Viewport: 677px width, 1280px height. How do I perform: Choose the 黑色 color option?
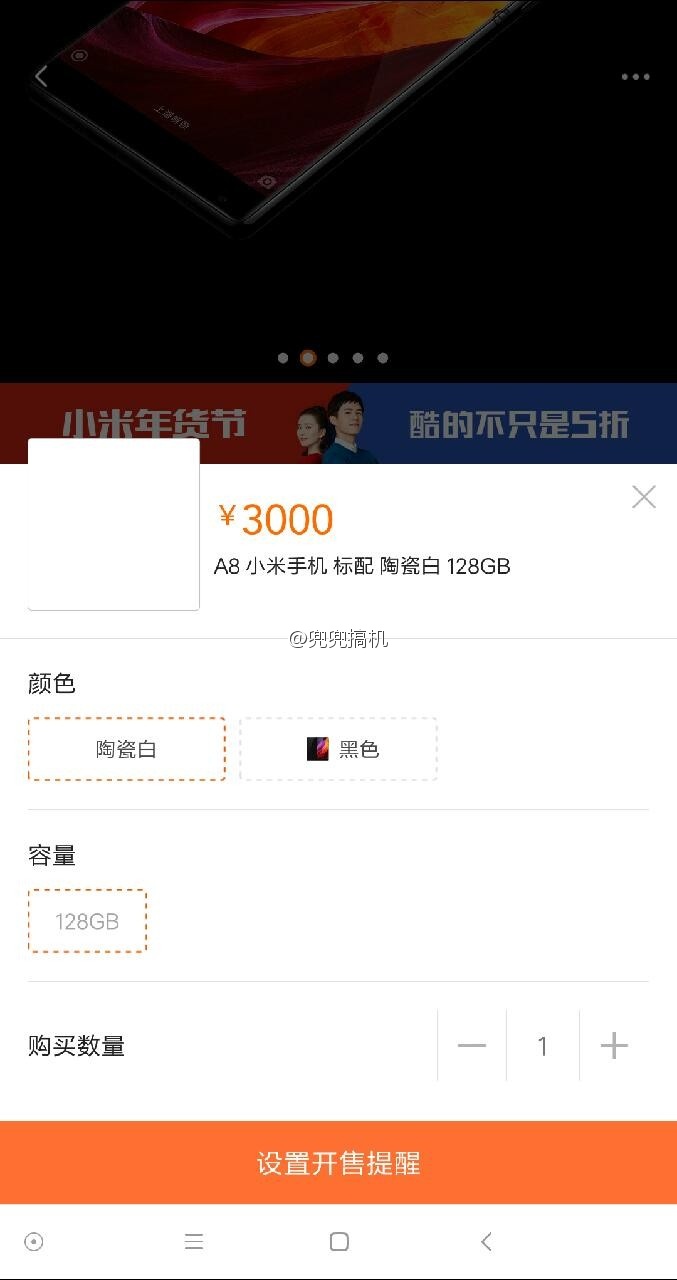pos(338,749)
